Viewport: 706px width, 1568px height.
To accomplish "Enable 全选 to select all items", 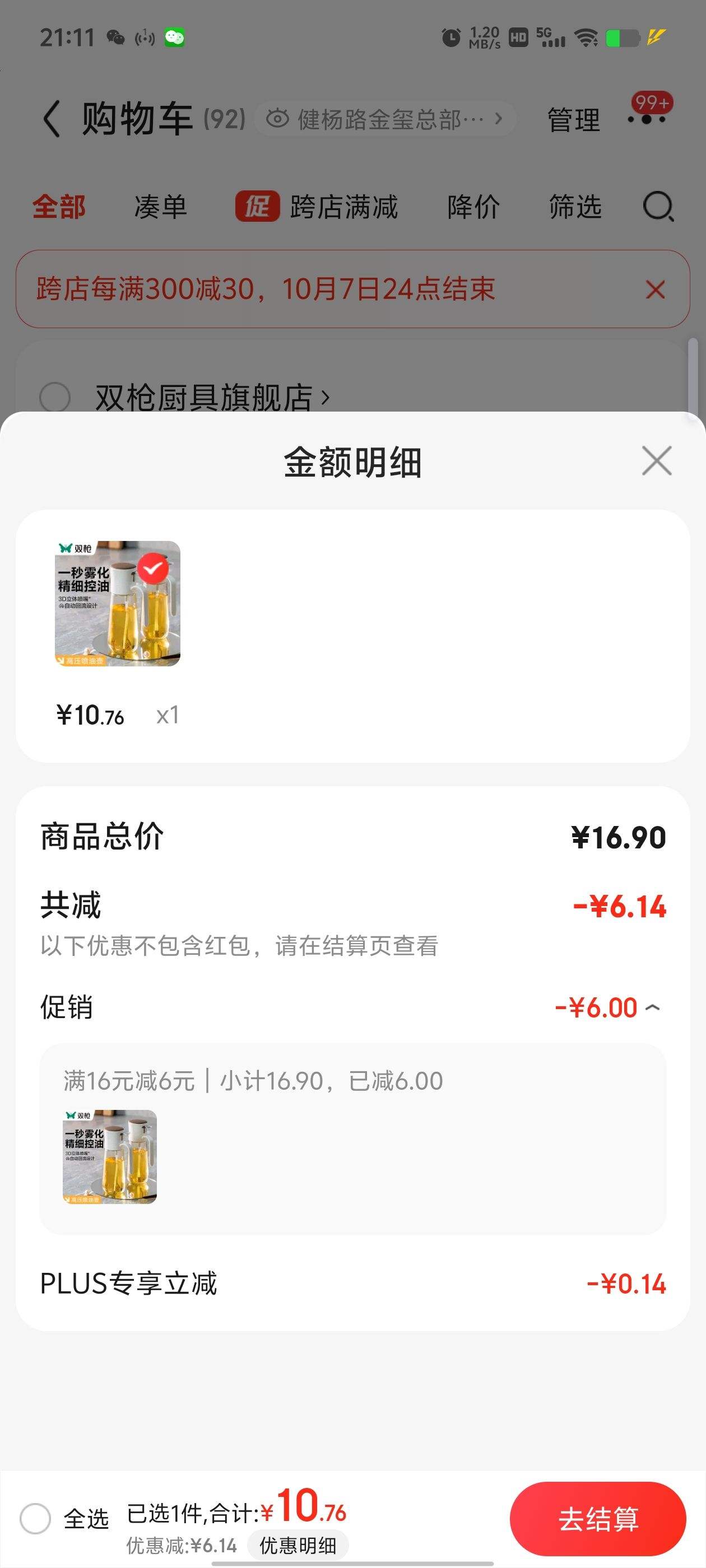I will [36, 1518].
